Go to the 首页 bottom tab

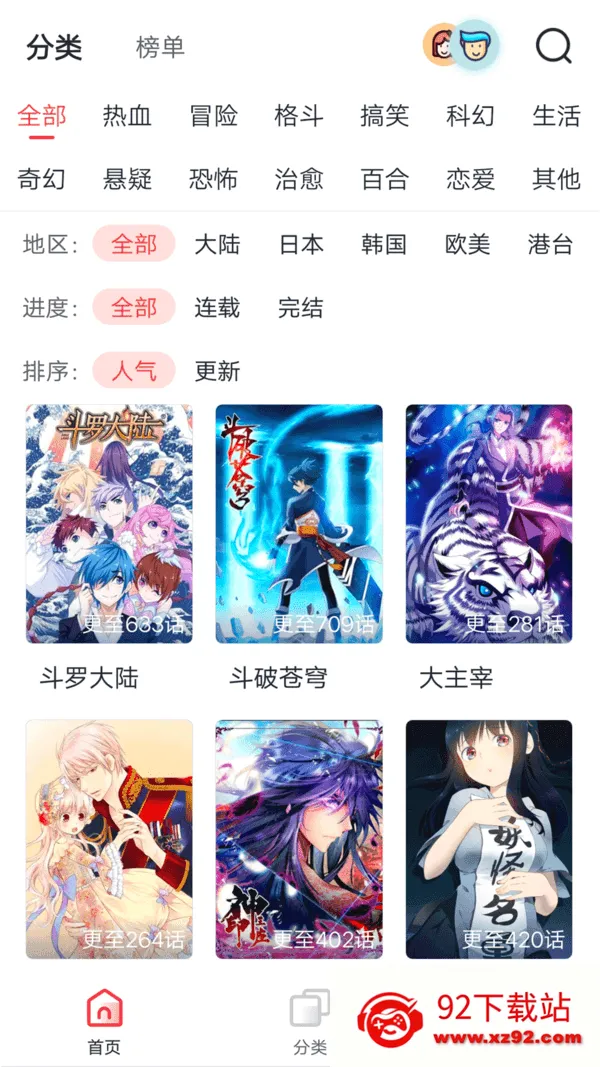[x=105, y=1023]
